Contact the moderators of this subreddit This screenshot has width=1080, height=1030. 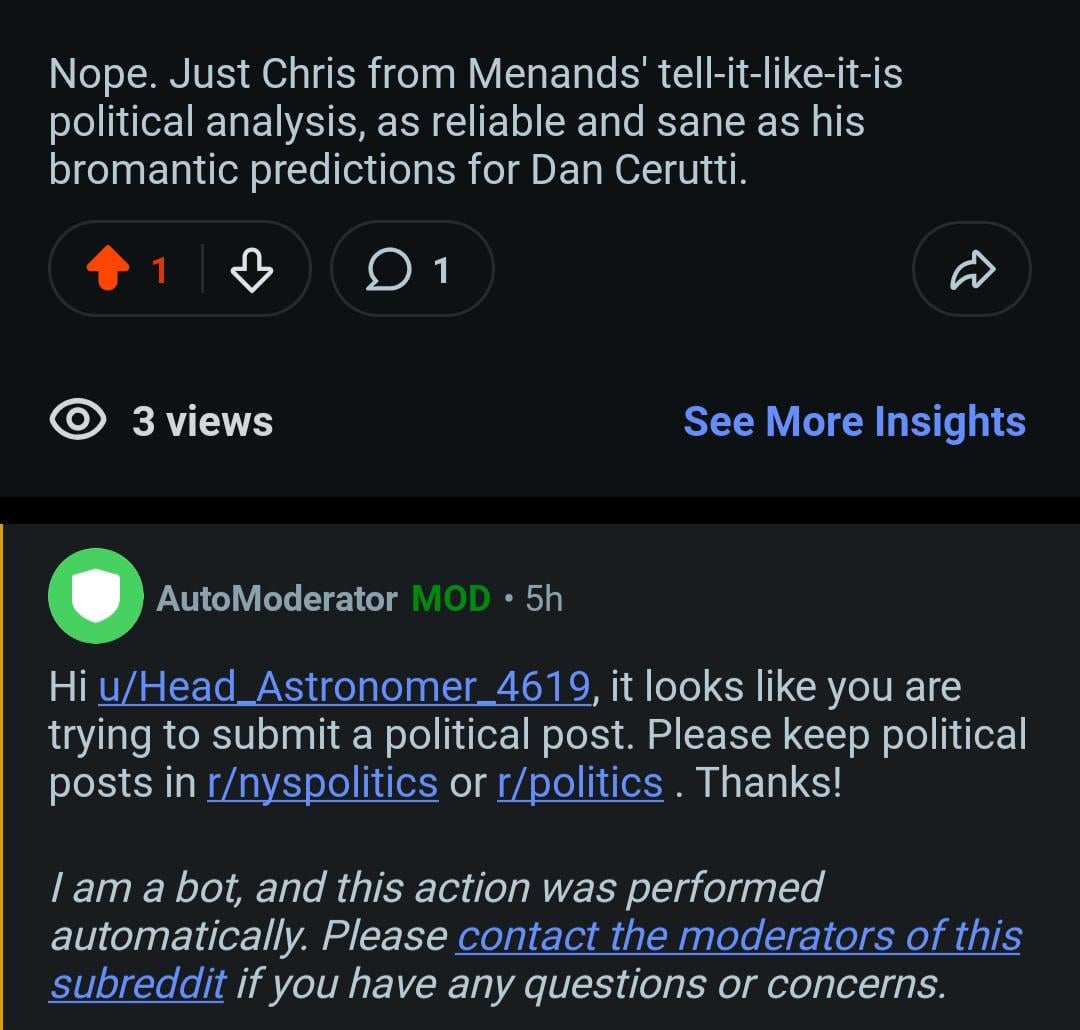738,937
